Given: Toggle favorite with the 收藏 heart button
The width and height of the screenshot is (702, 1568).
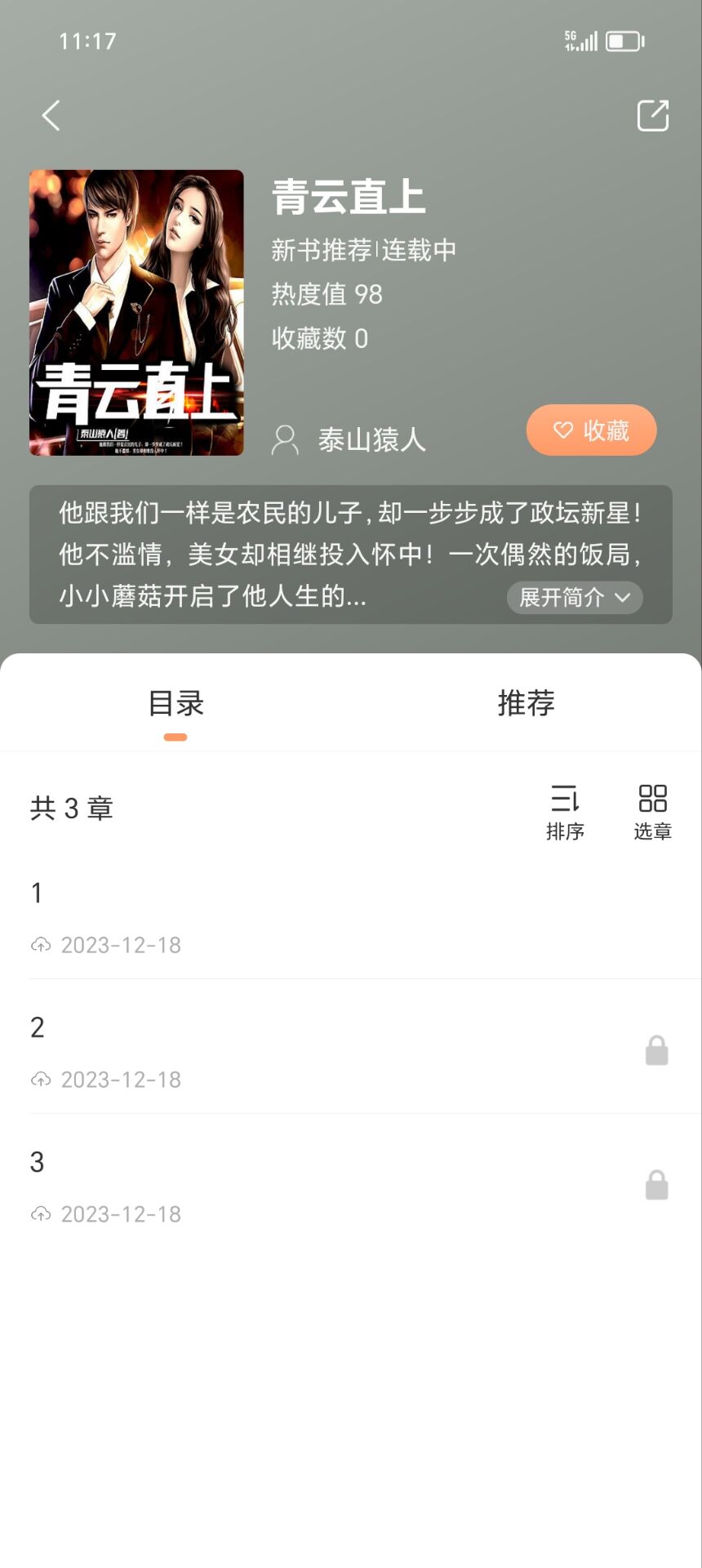Looking at the screenshot, I should click(x=591, y=430).
